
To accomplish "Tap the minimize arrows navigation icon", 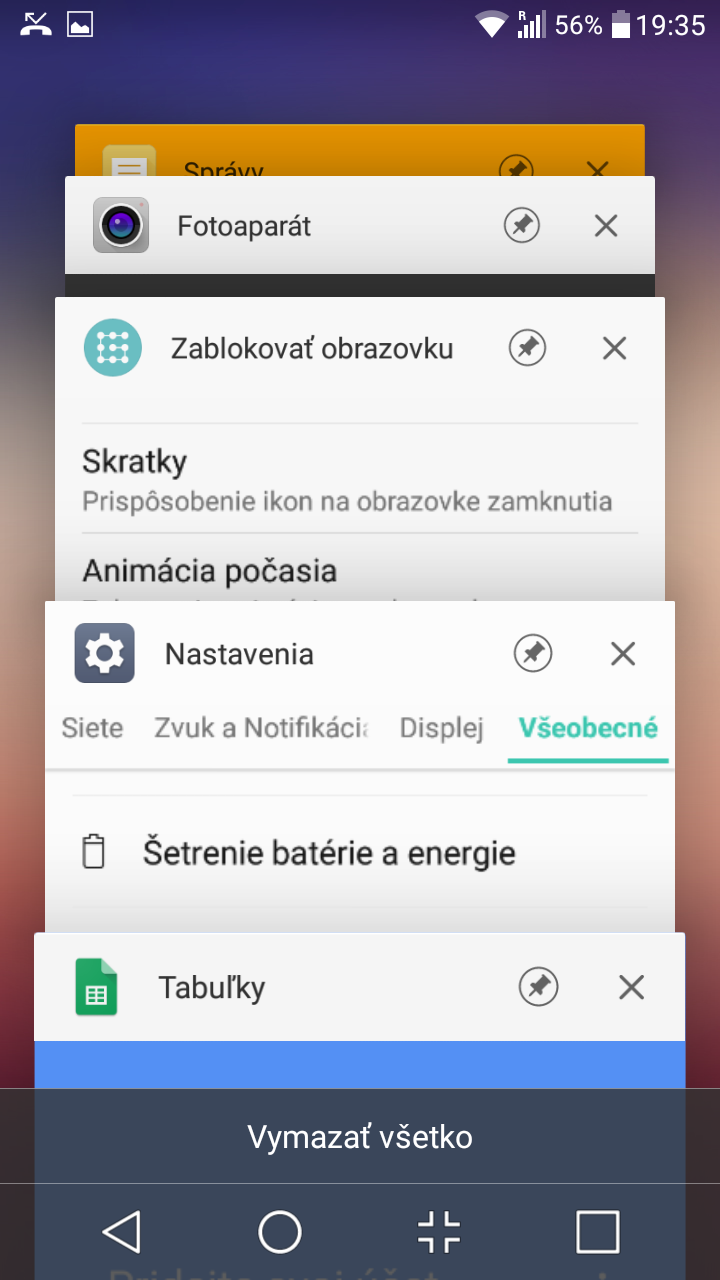I will [x=439, y=1232].
